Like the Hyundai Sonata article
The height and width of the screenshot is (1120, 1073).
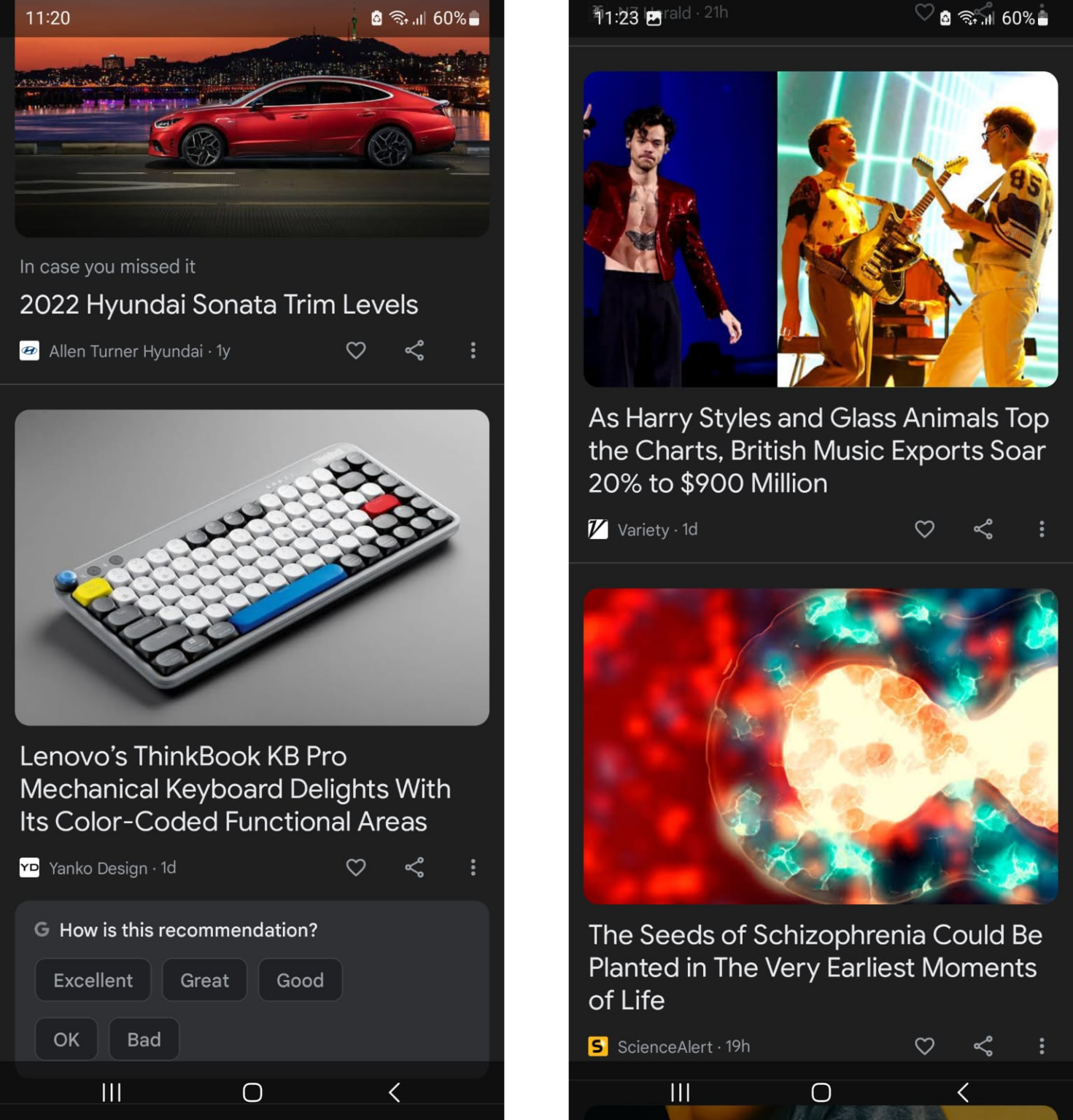[x=355, y=351]
